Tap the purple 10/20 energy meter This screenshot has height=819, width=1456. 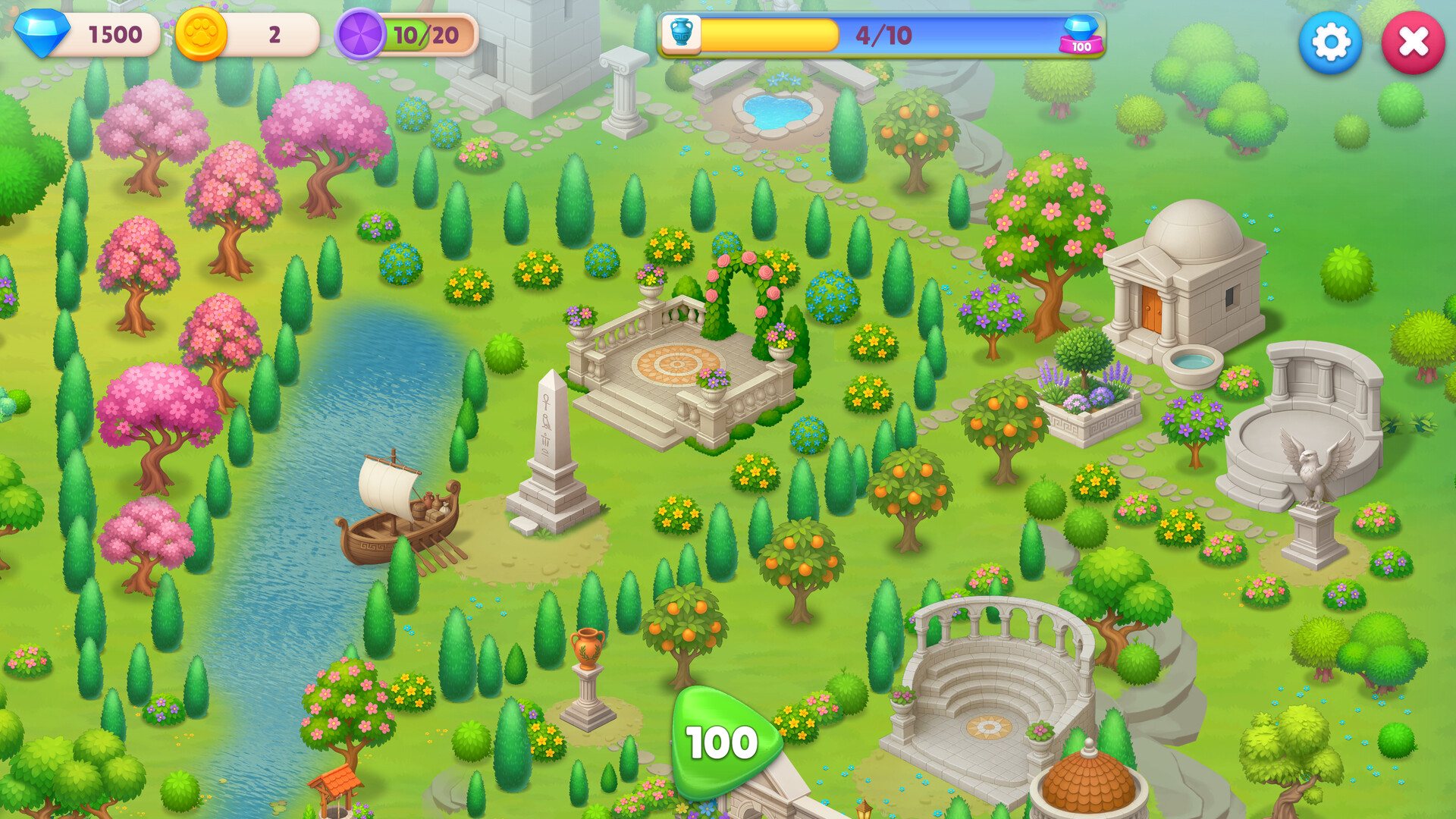[x=407, y=35]
